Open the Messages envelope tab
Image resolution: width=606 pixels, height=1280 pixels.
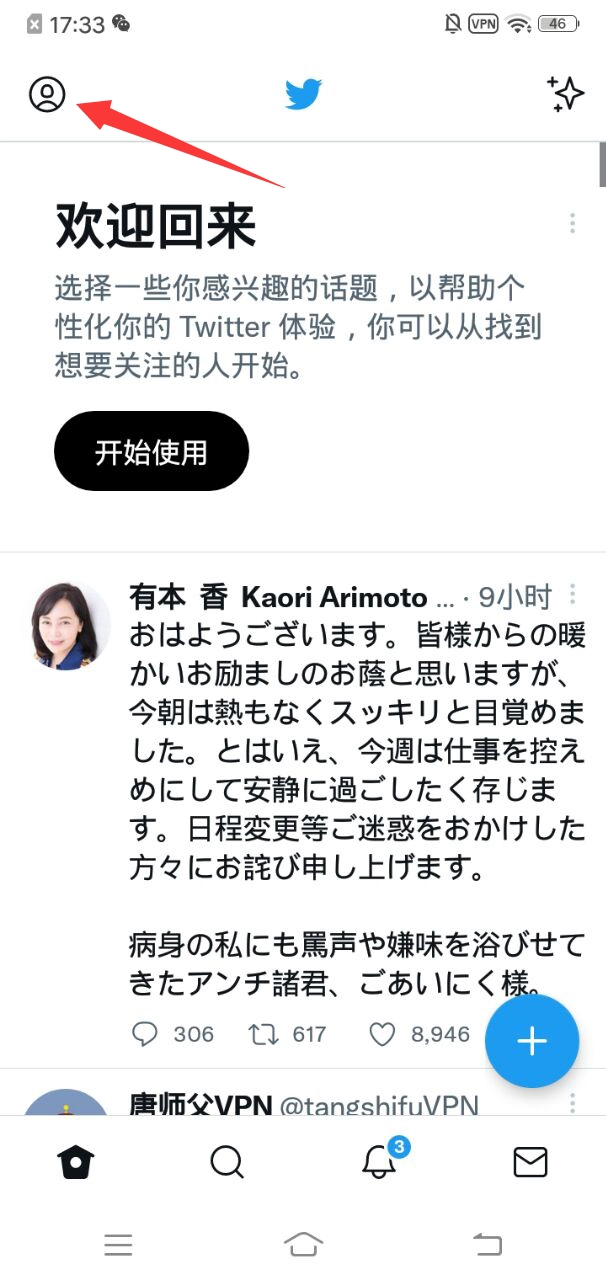(x=530, y=1162)
